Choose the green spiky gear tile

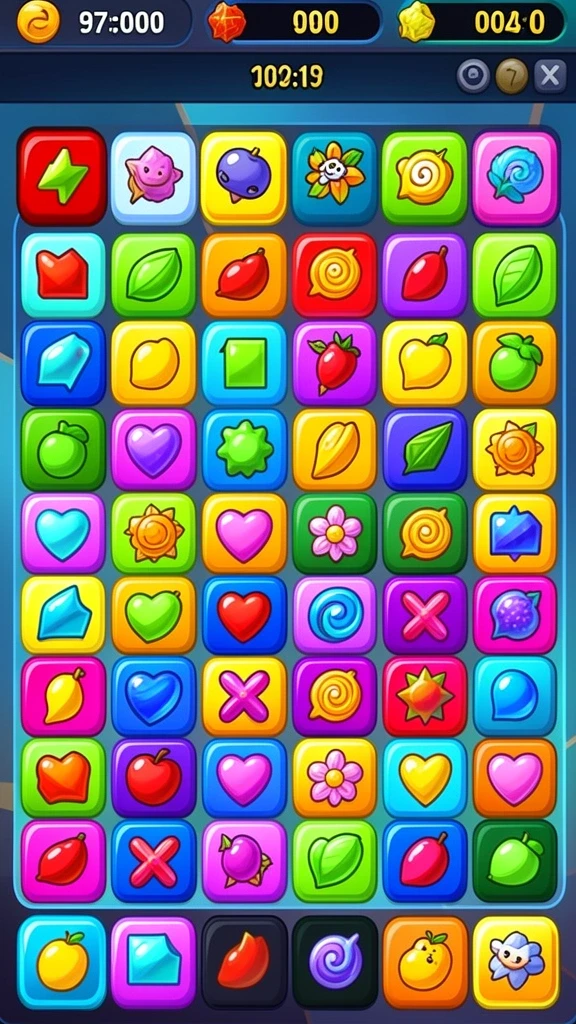244,449
